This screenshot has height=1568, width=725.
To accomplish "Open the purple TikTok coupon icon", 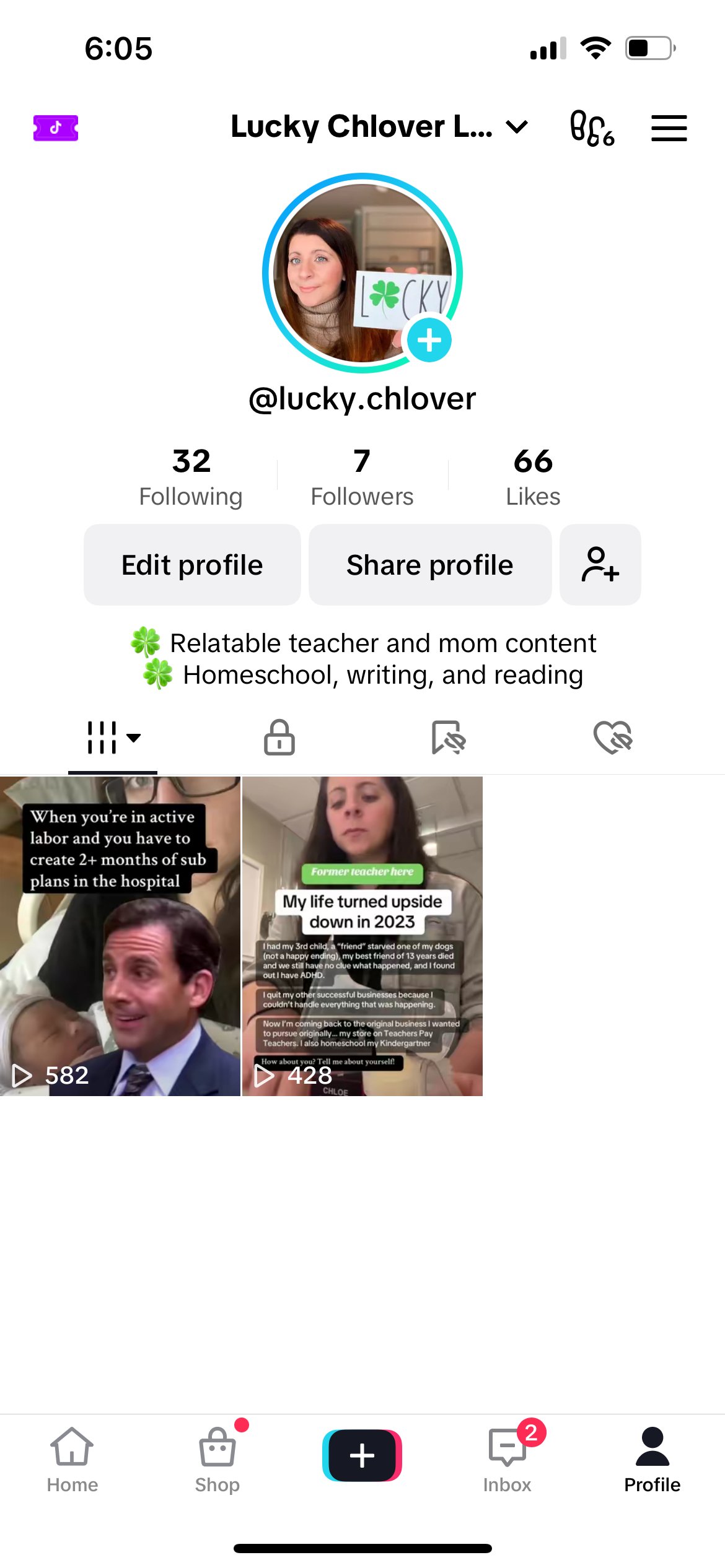I will [x=56, y=128].
